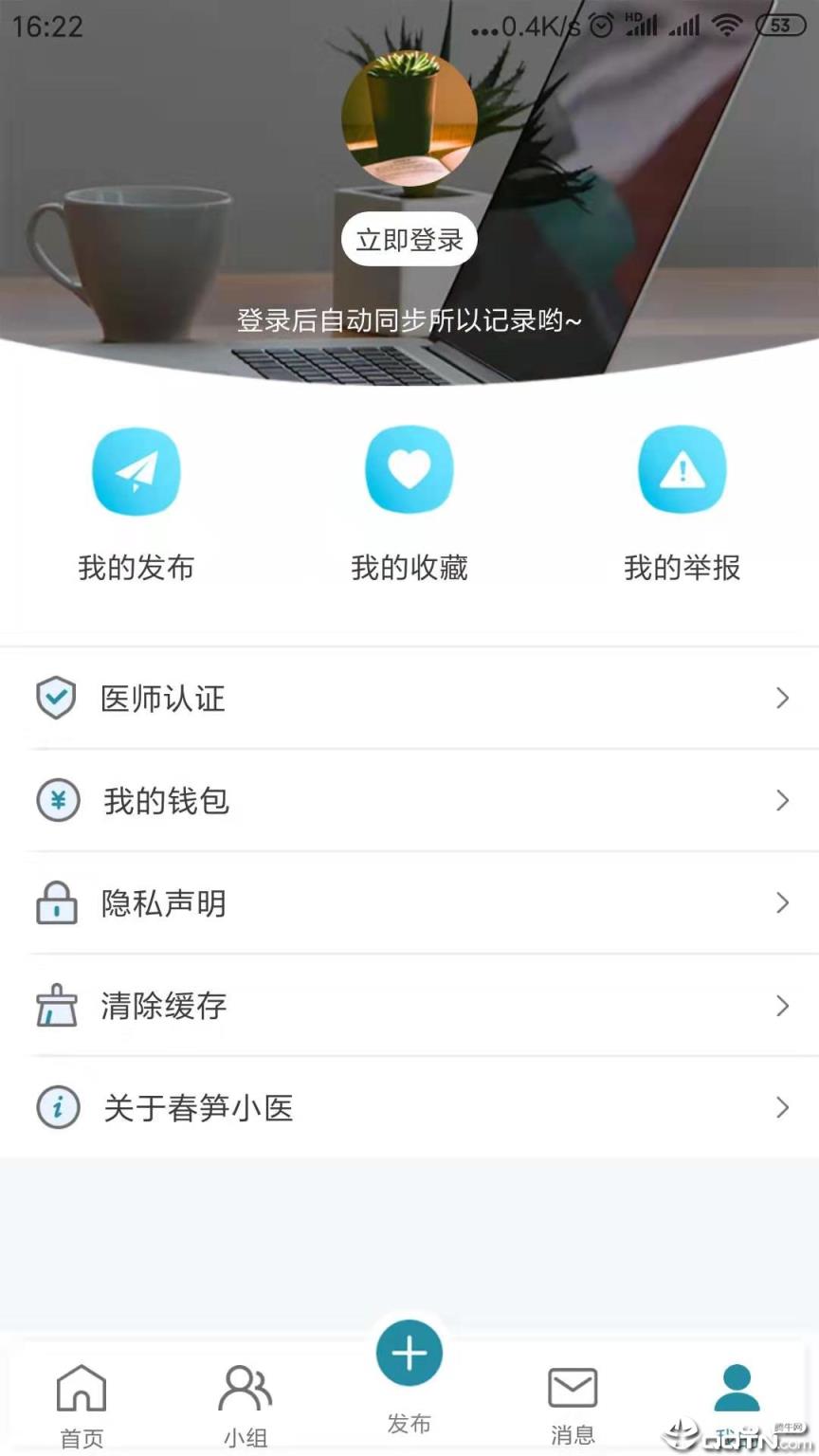Click the info icon for 关于春笋小医

[56, 1108]
